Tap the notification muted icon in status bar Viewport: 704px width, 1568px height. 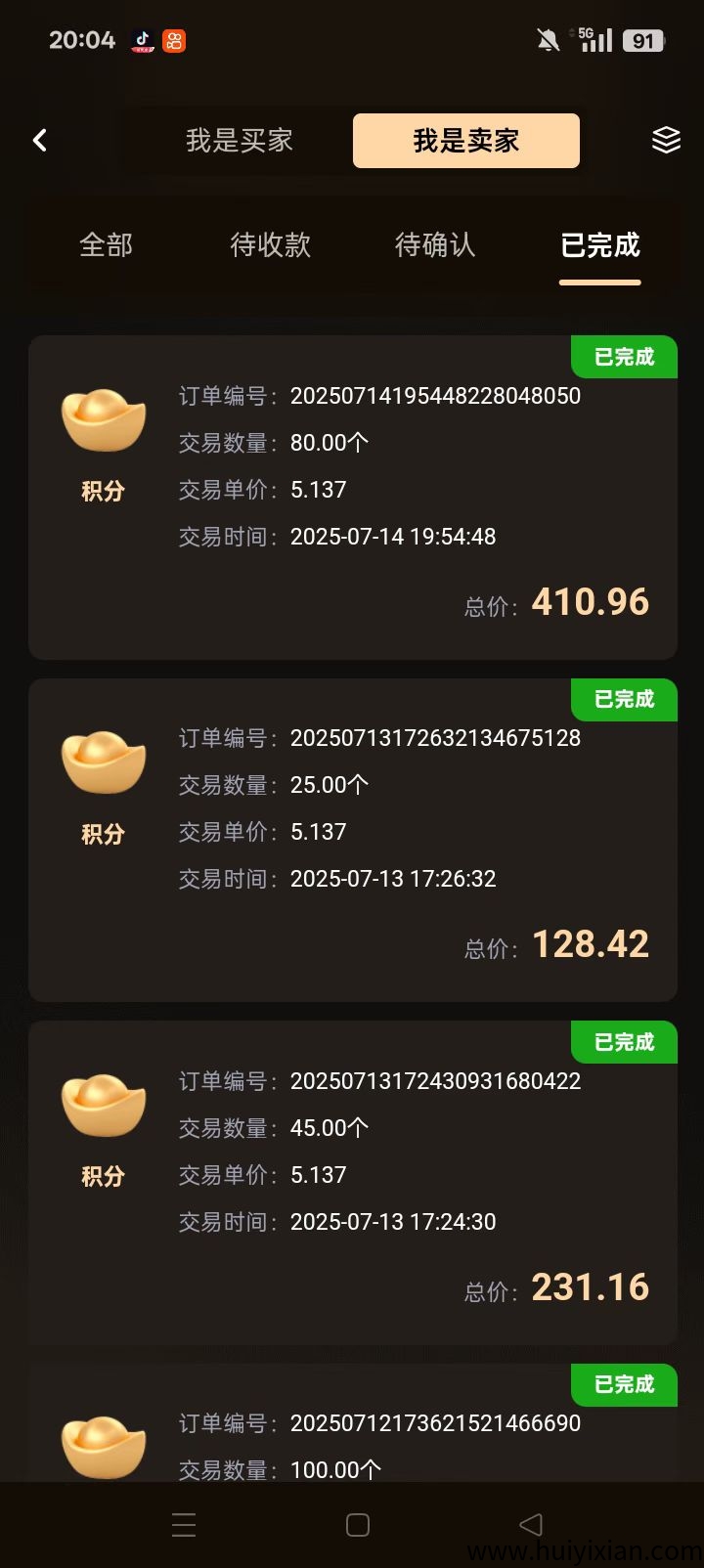(549, 40)
